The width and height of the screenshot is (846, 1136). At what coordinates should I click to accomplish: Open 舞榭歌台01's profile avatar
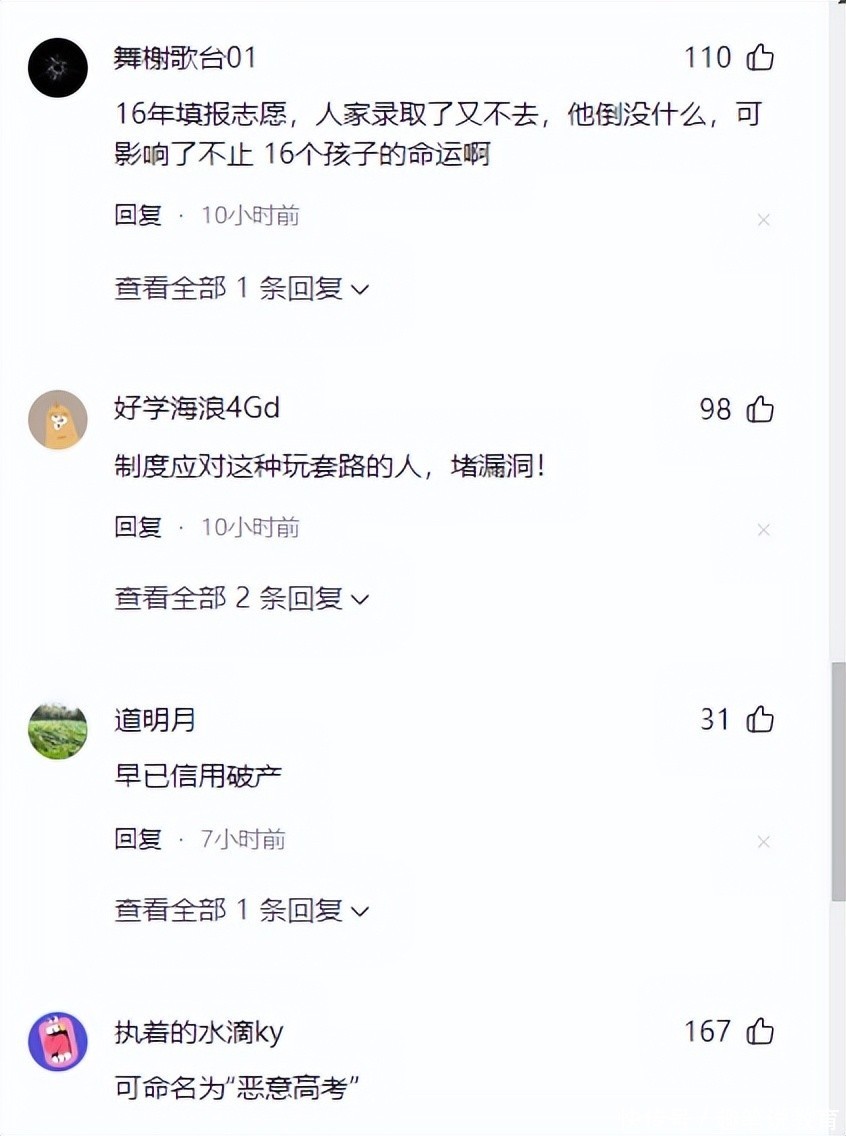point(58,68)
